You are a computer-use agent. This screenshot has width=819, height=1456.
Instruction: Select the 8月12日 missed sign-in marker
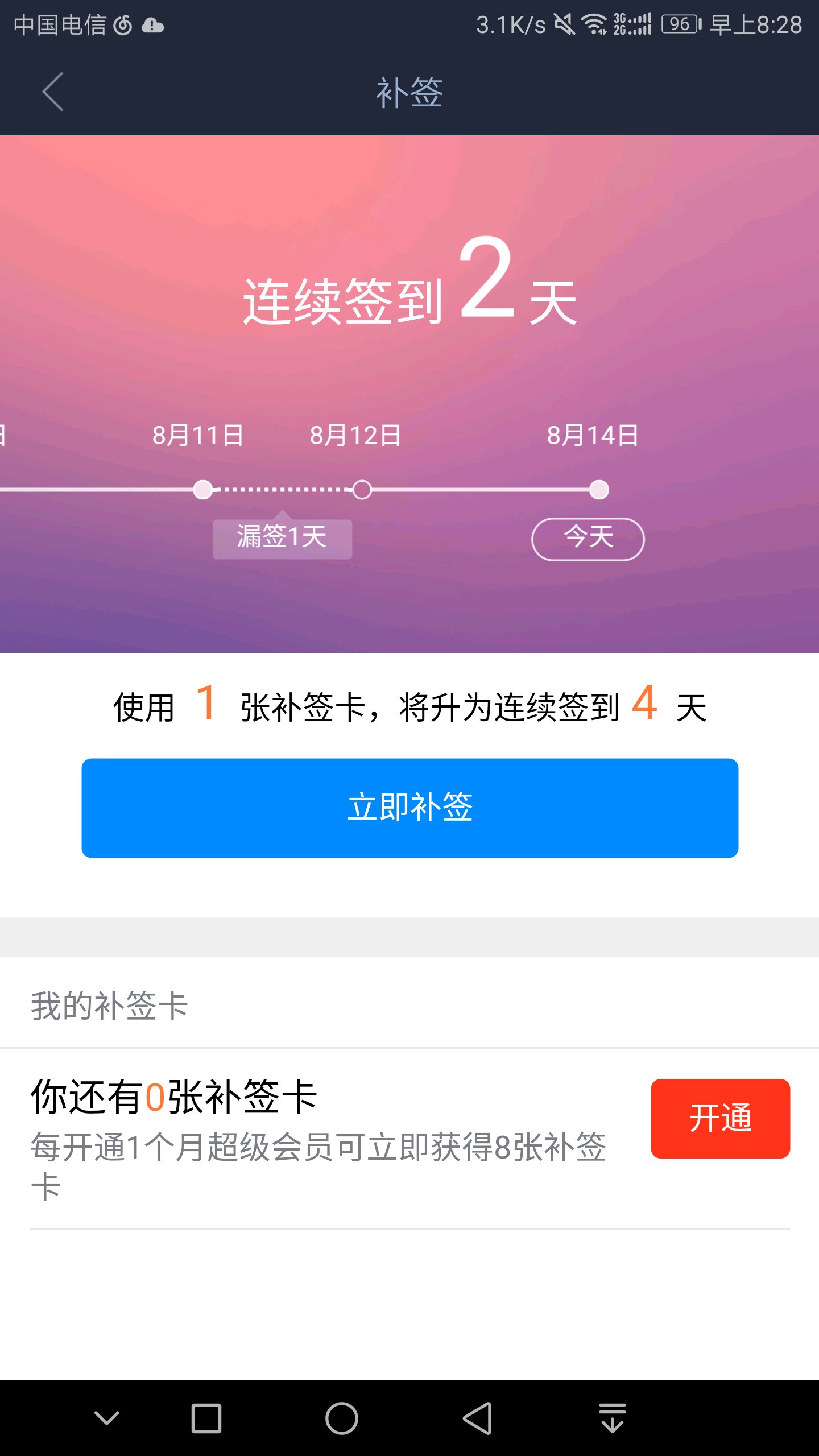[x=362, y=490]
